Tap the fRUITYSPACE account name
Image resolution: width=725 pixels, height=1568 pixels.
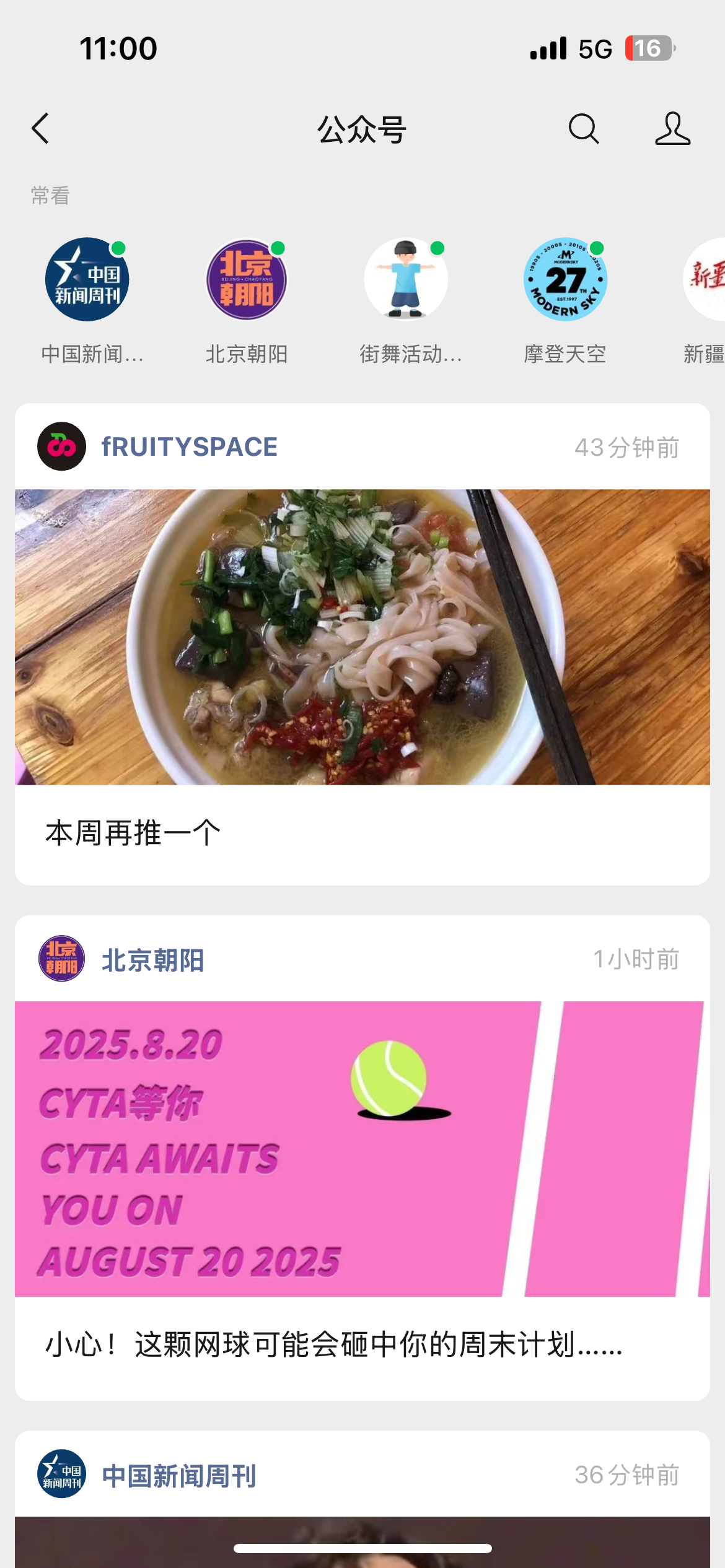coord(189,447)
